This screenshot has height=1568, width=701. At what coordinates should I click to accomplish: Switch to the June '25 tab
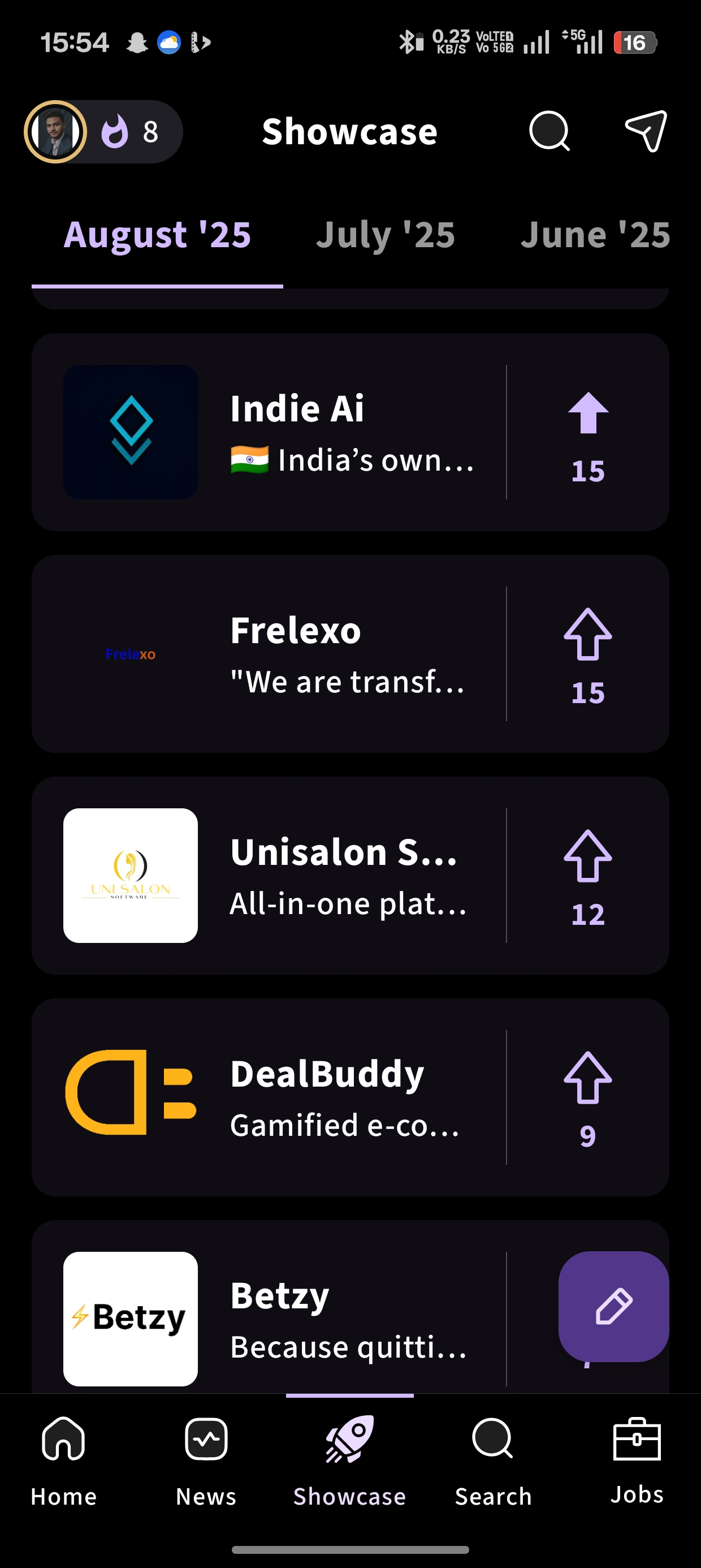[595, 234]
